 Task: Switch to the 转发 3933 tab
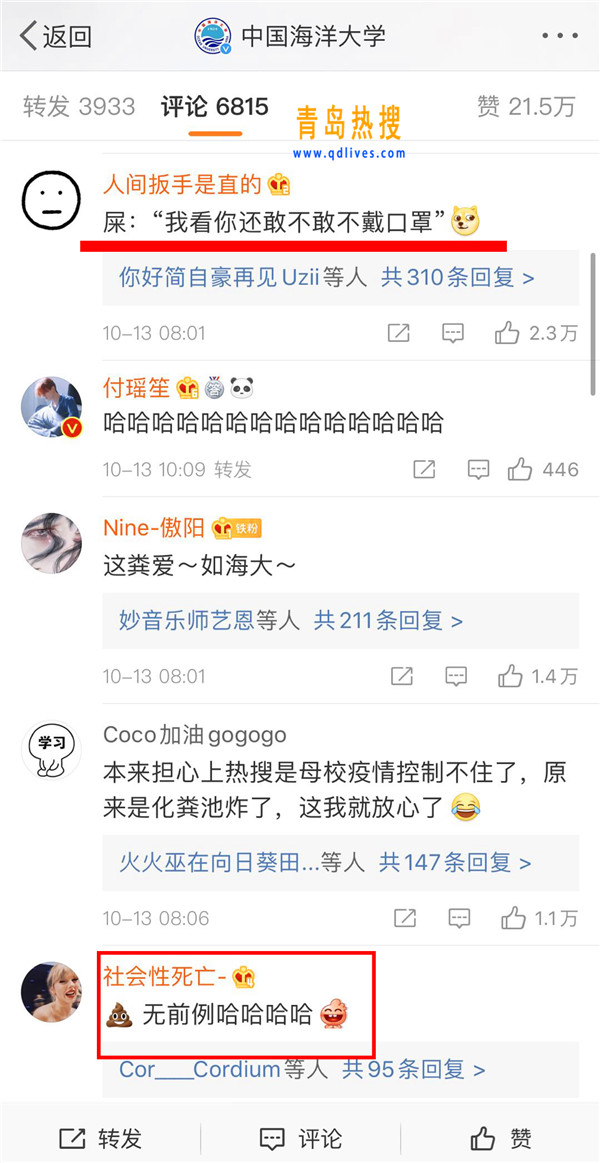click(77, 107)
